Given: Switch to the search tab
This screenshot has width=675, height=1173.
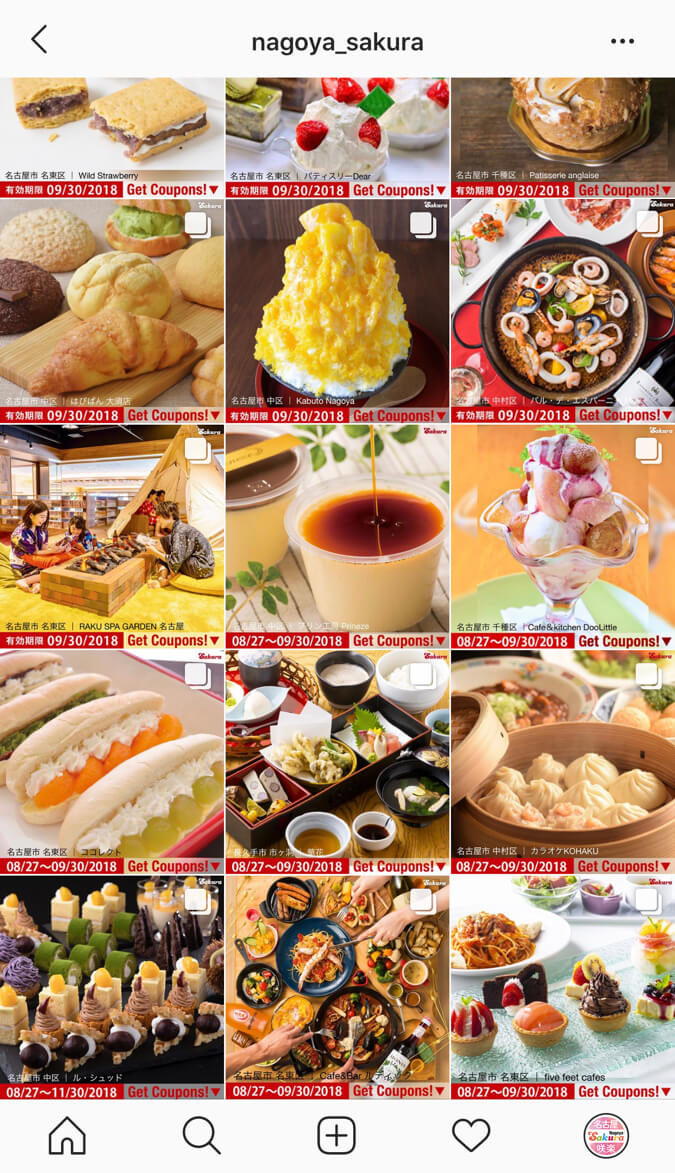Looking at the screenshot, I should 201,1135.
